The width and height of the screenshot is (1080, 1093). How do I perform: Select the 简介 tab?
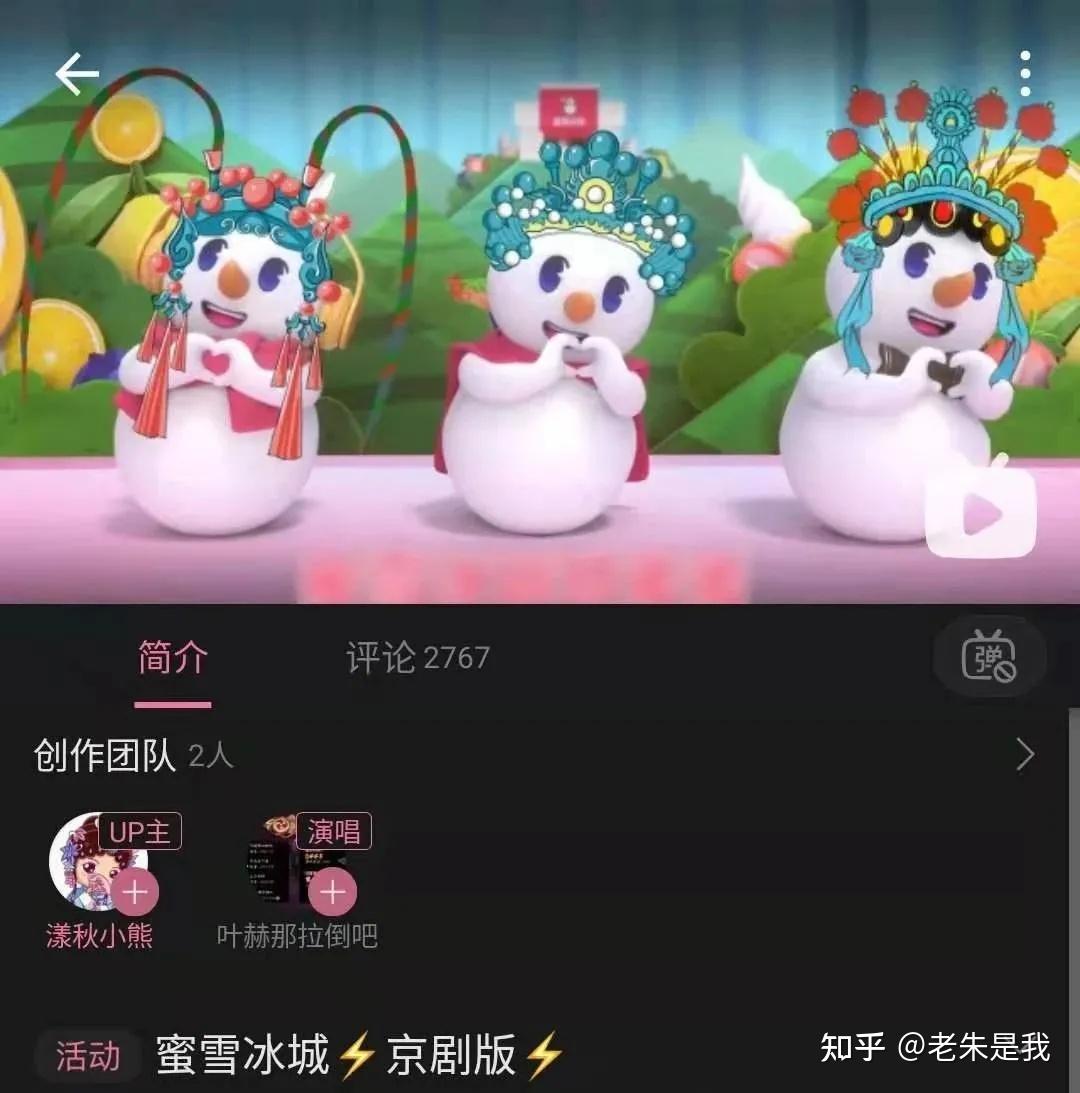tap(173, 658)
